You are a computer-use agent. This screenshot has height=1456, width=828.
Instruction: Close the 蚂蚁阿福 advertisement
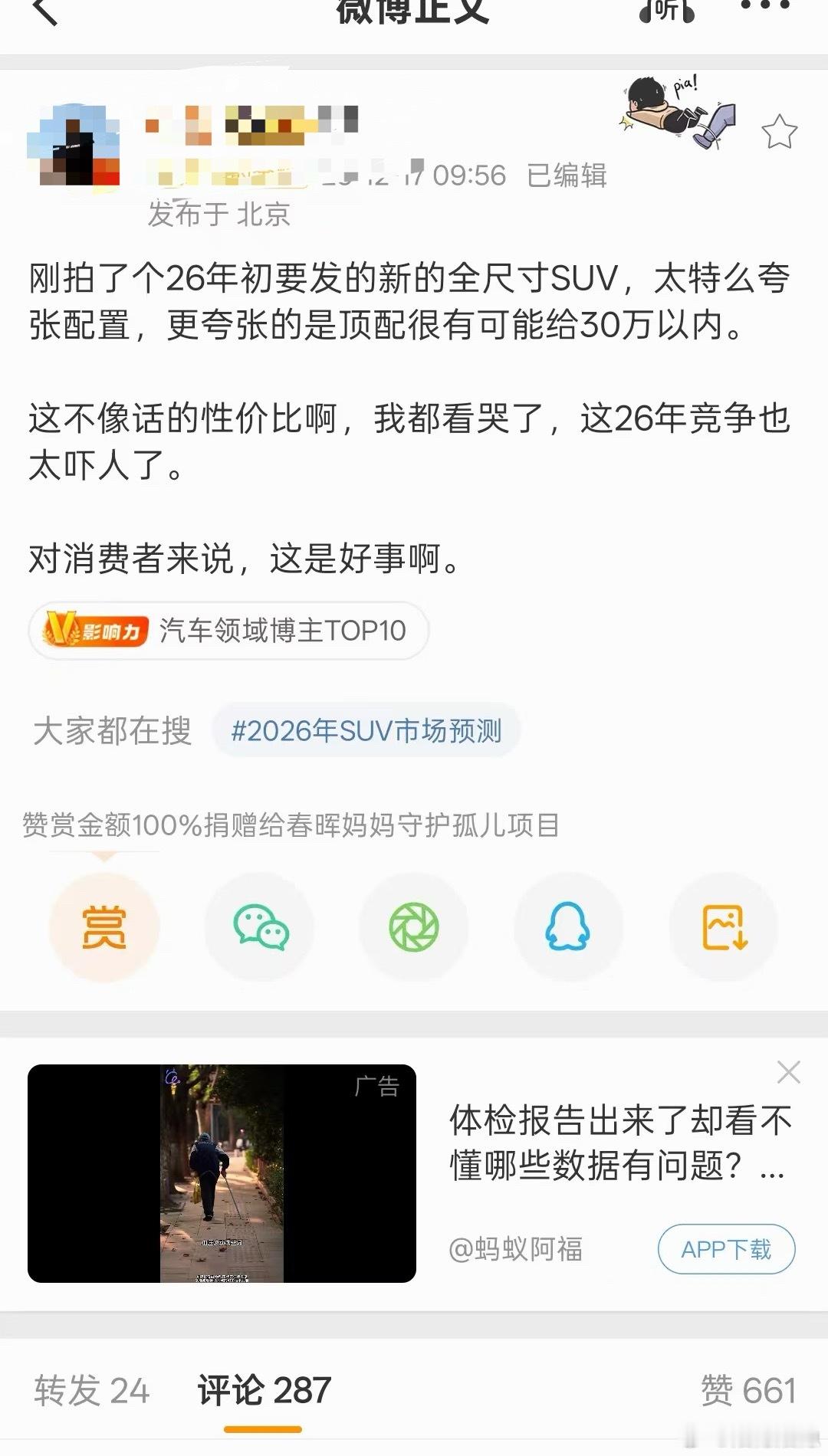click(x=788, y=1073)
